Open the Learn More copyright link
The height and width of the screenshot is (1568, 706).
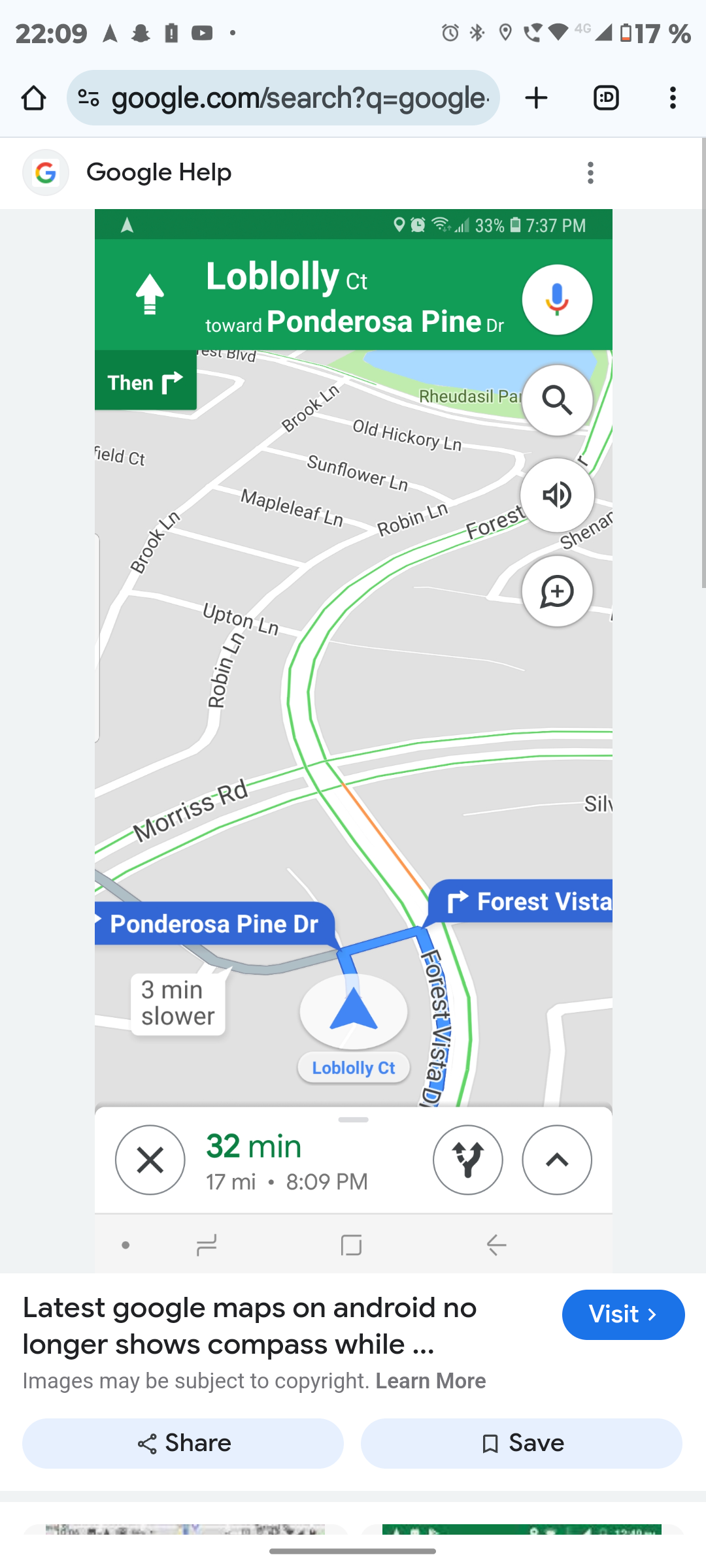[x=430, y=1380]
